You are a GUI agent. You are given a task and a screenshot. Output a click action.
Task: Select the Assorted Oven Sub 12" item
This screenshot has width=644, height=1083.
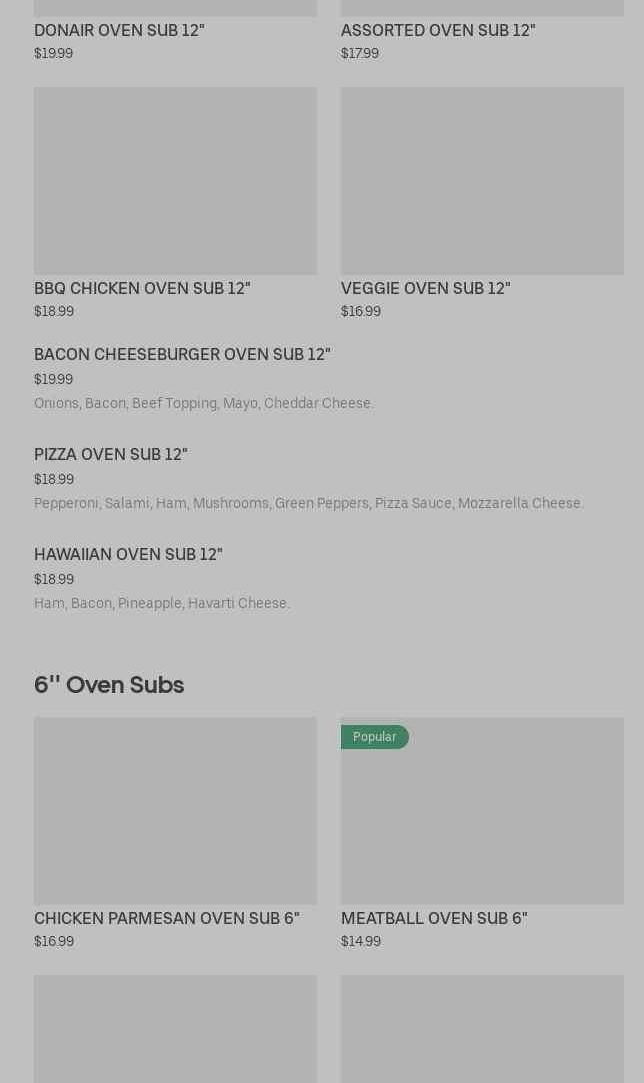point(438,30)
